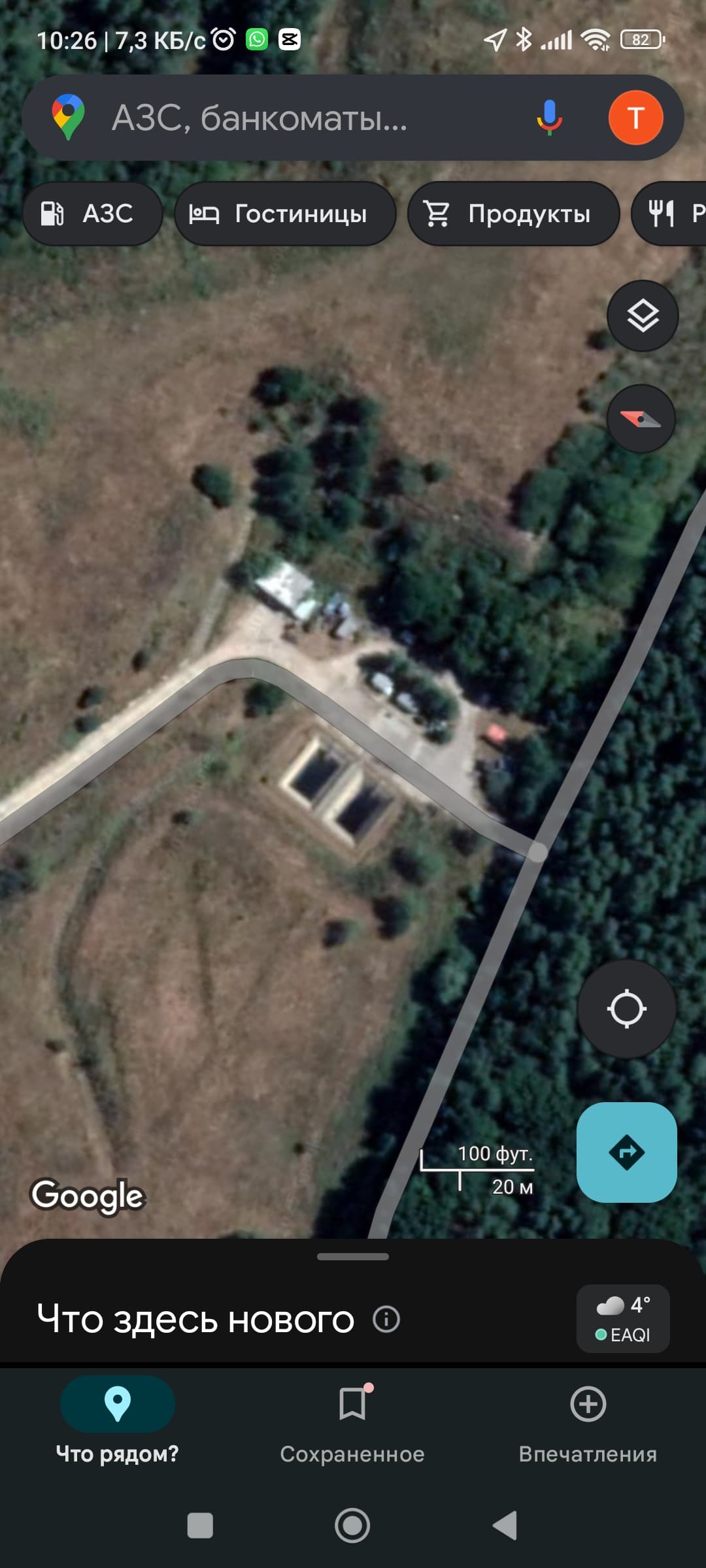Open the directions button

click(626, 1152)
